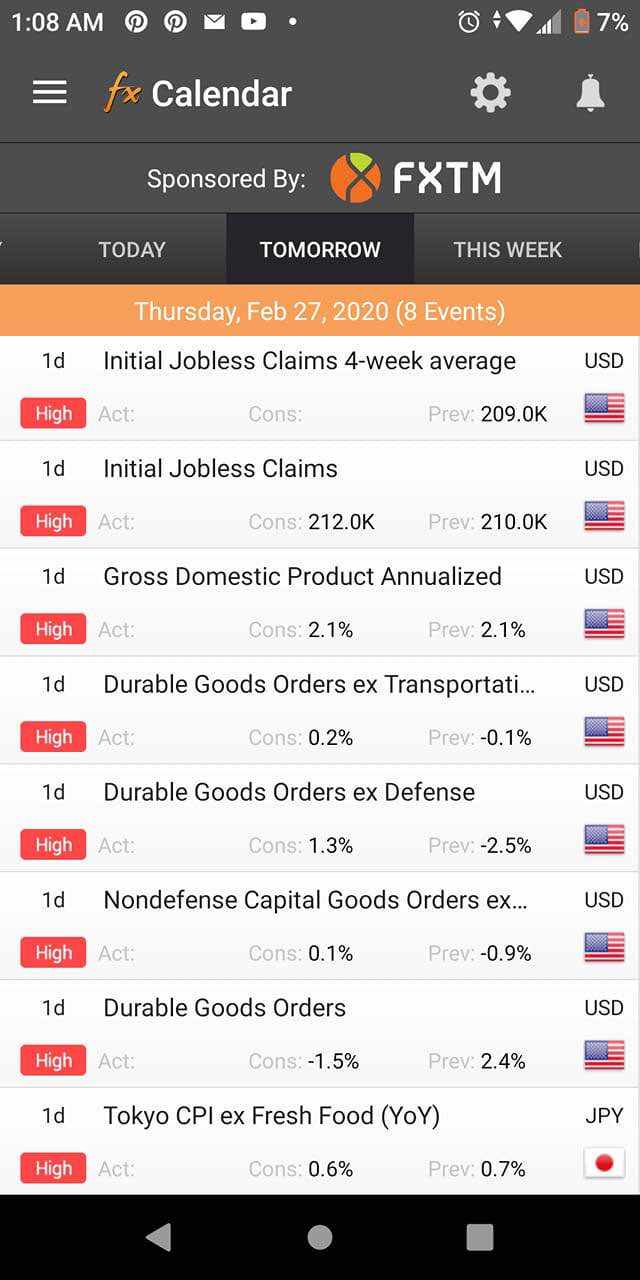
Task: Open Tokyo CPI ex Fresh Food event
Action: pyautogui.click(x=320, y=1142)
